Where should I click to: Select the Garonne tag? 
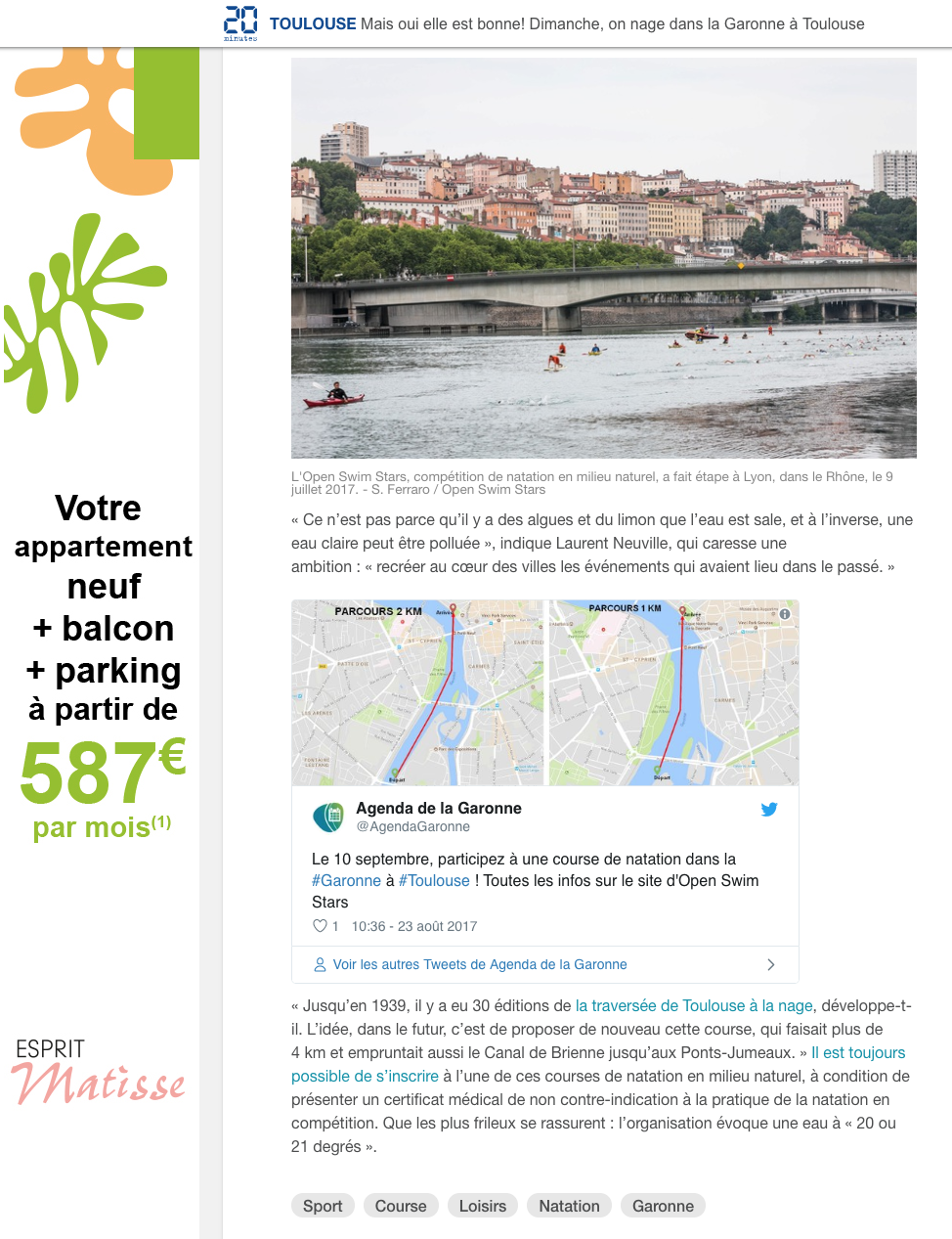click(x=663, y=1206)
